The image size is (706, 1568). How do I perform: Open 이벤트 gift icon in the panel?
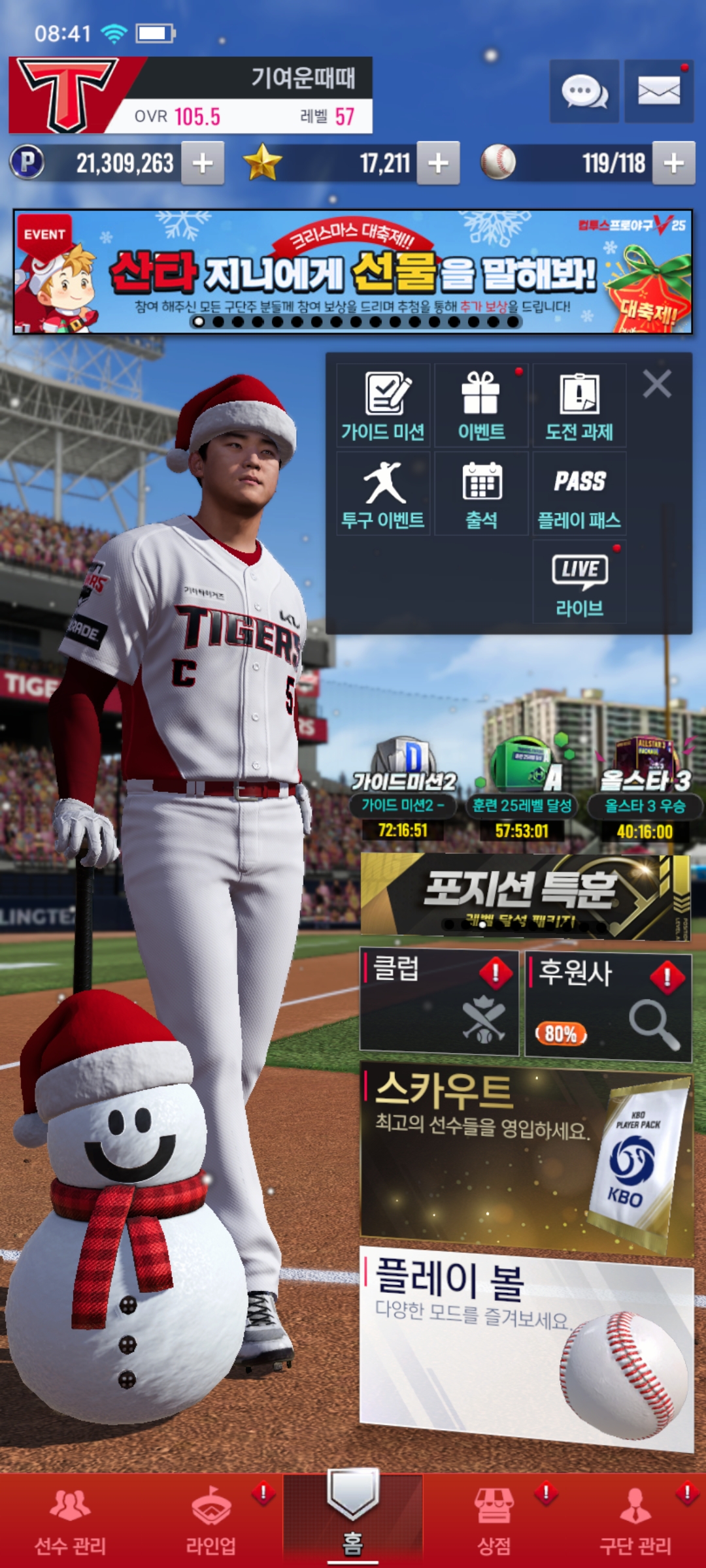(481, 406)
